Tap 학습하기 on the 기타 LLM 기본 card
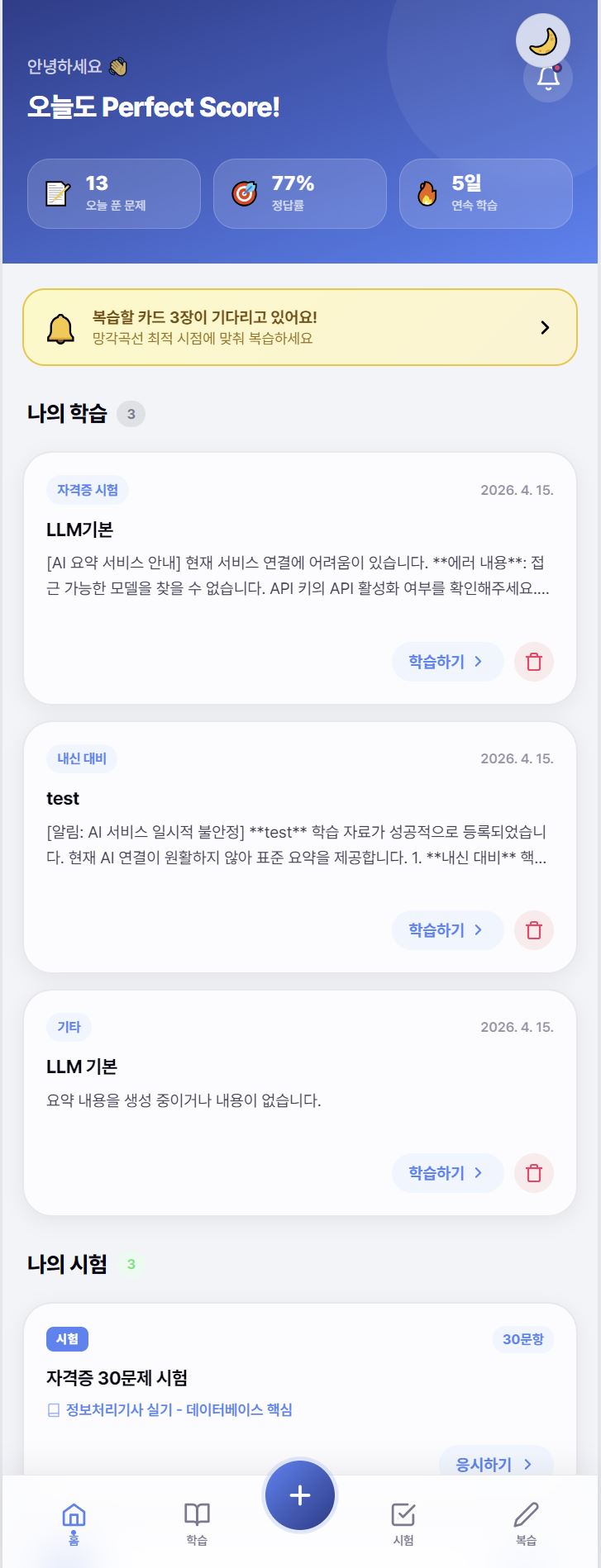The height and width of the screenshot is (1568, 601). [447, 1173]
